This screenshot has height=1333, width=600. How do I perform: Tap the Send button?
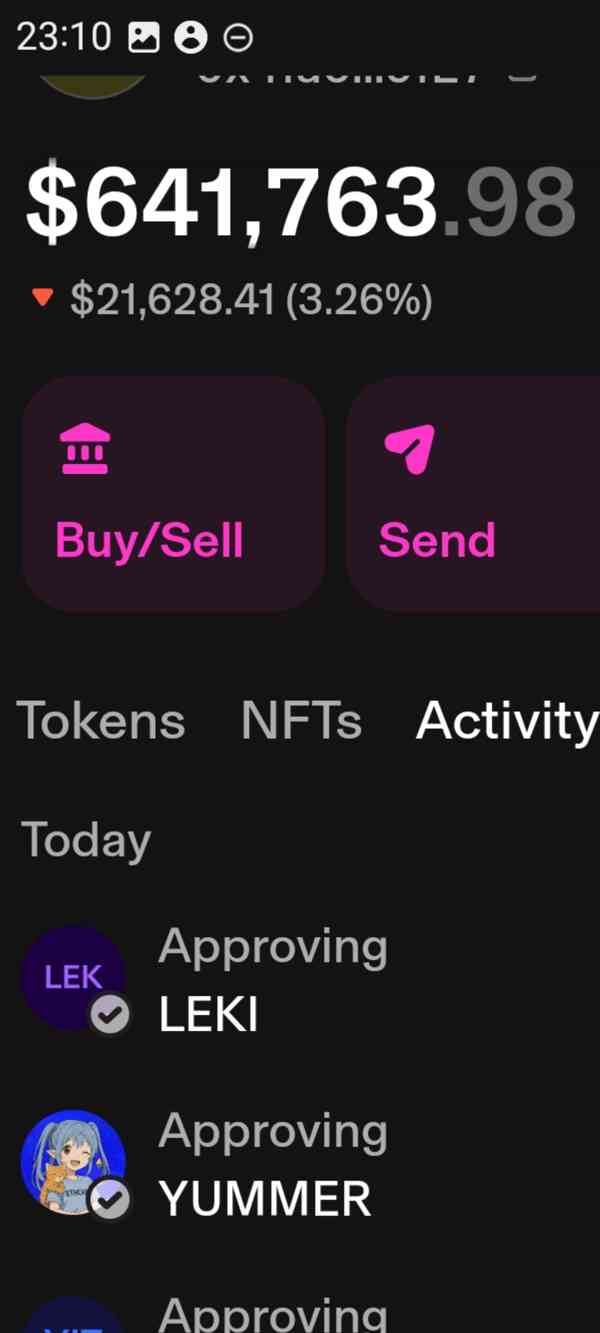click(x=472, y=494)
